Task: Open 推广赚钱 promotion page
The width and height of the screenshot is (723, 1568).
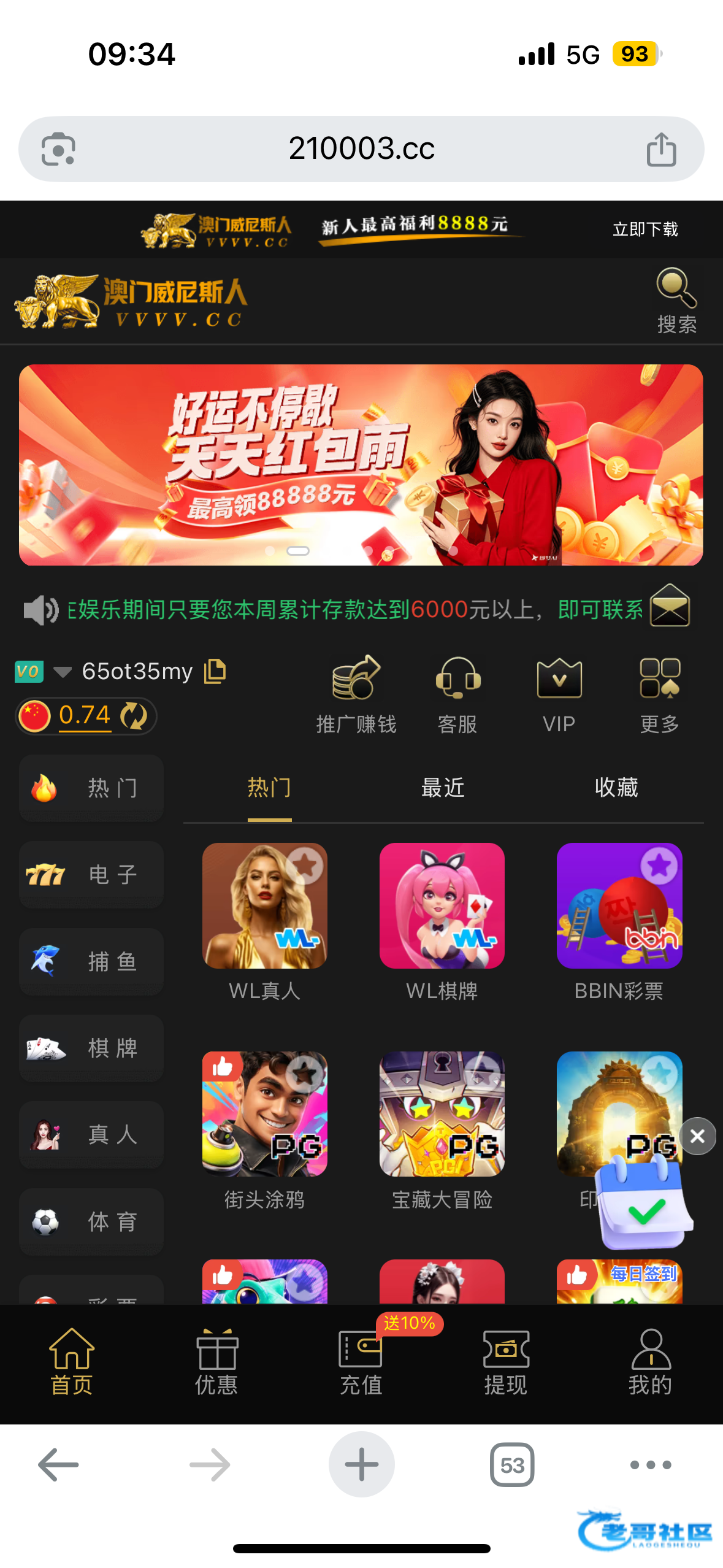Action: [x=356, y=695]
